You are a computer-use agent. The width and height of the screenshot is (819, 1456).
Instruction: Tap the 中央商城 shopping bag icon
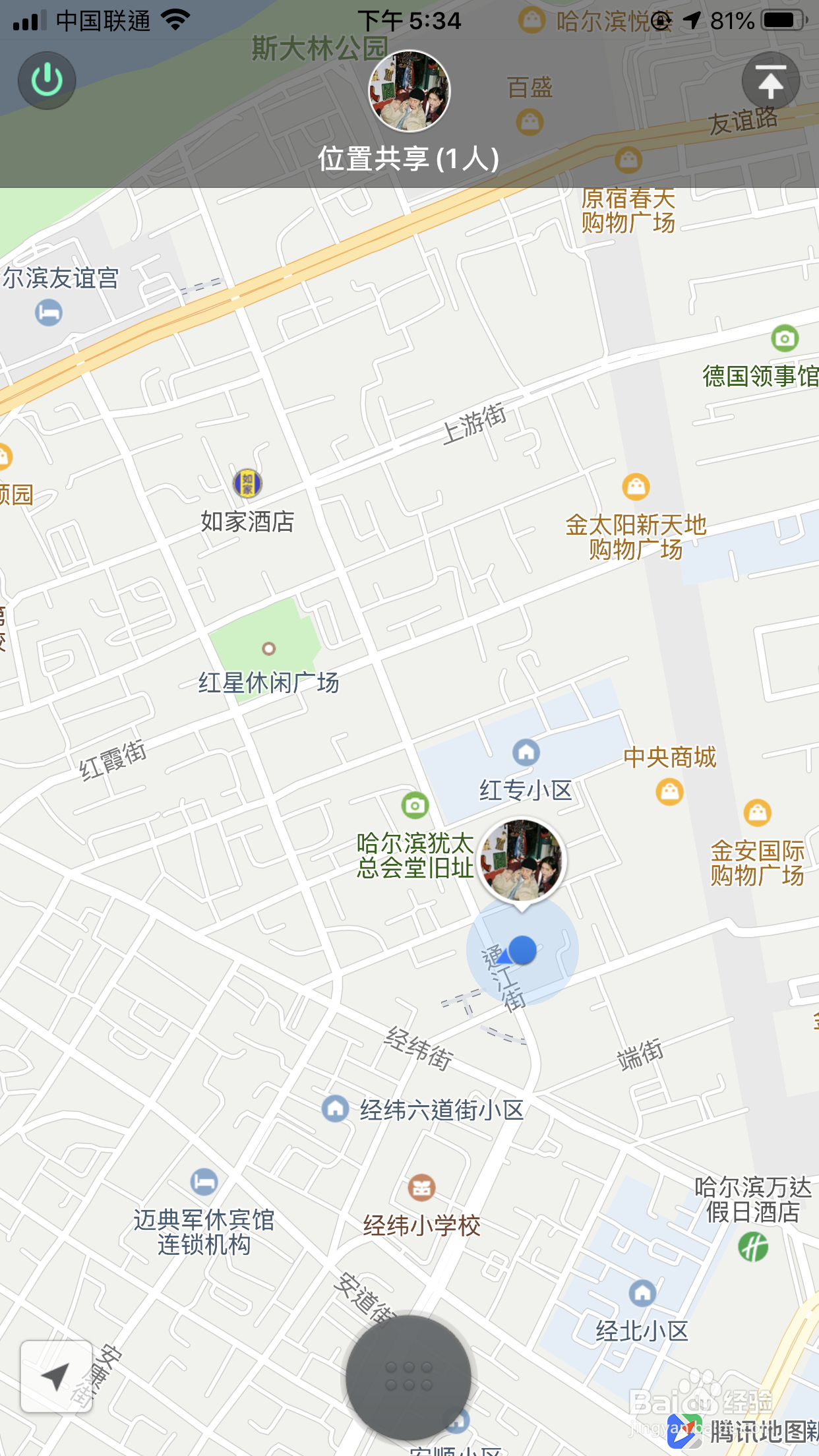click(x=669, y=792)
